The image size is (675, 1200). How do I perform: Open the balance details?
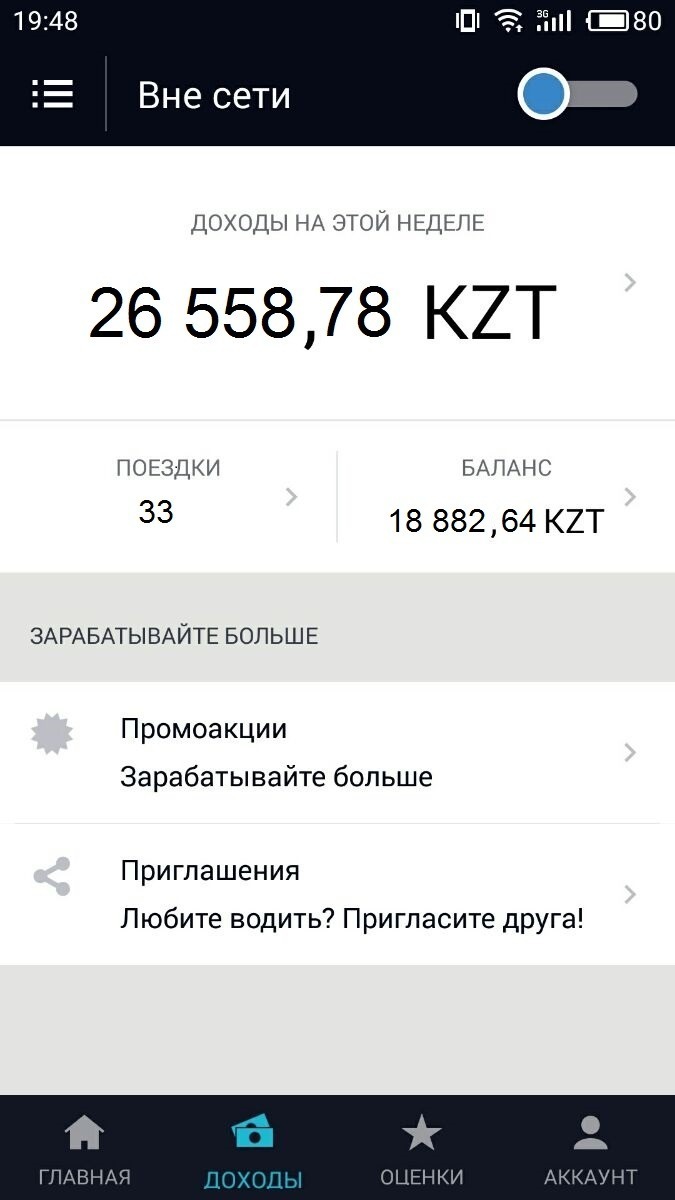pyautogui.click(x=505, y=497)
